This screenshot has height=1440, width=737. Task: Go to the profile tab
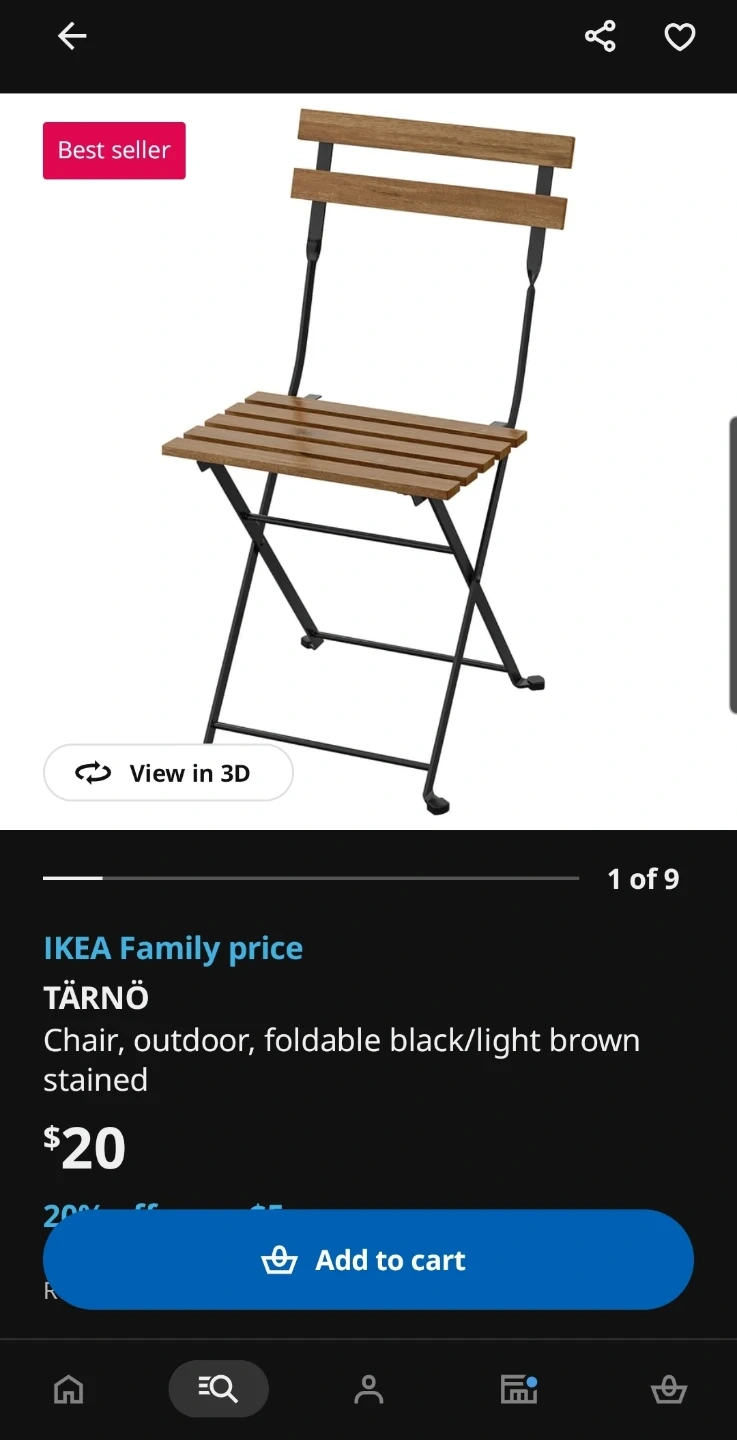click(368, 1389)
